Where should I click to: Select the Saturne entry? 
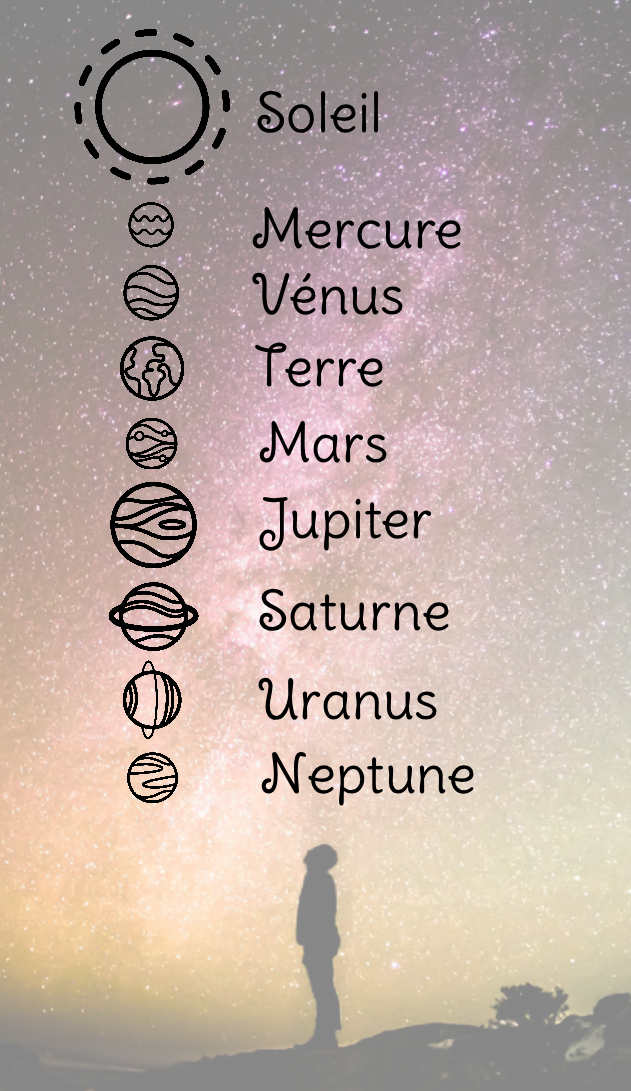pyautogui.click(x=353, y=611)
